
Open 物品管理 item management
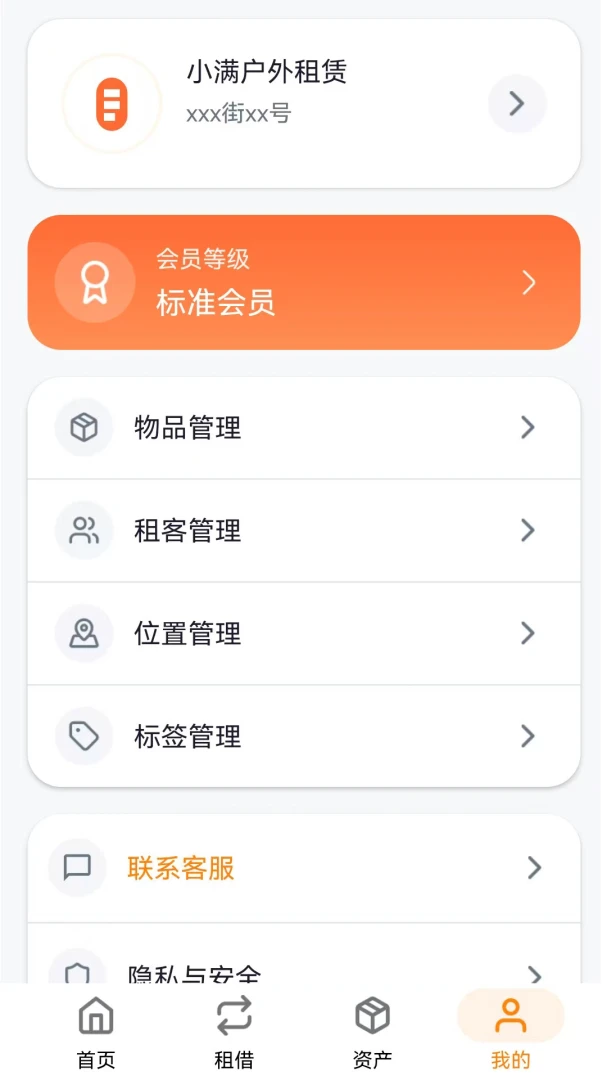pos(303,428)
